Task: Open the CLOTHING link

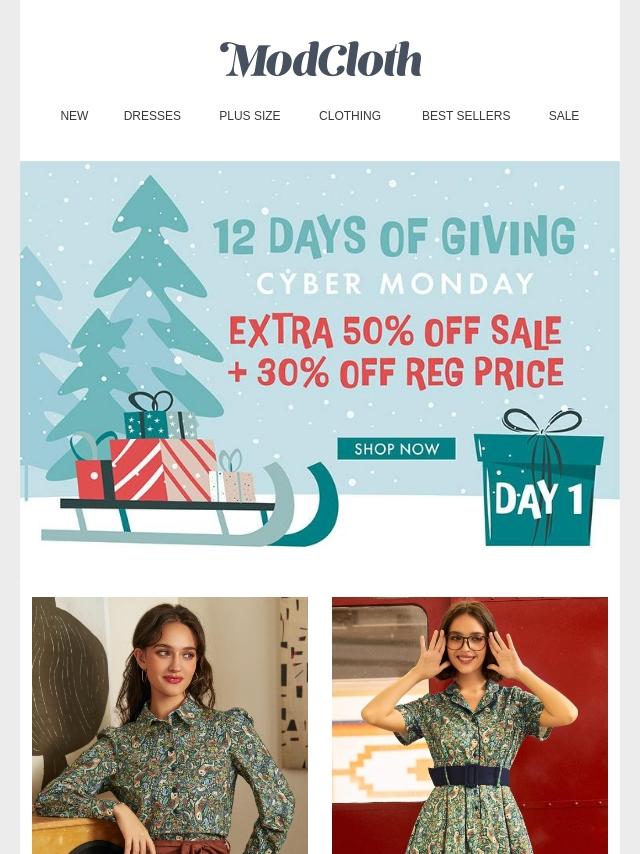Action: (350, 115)
